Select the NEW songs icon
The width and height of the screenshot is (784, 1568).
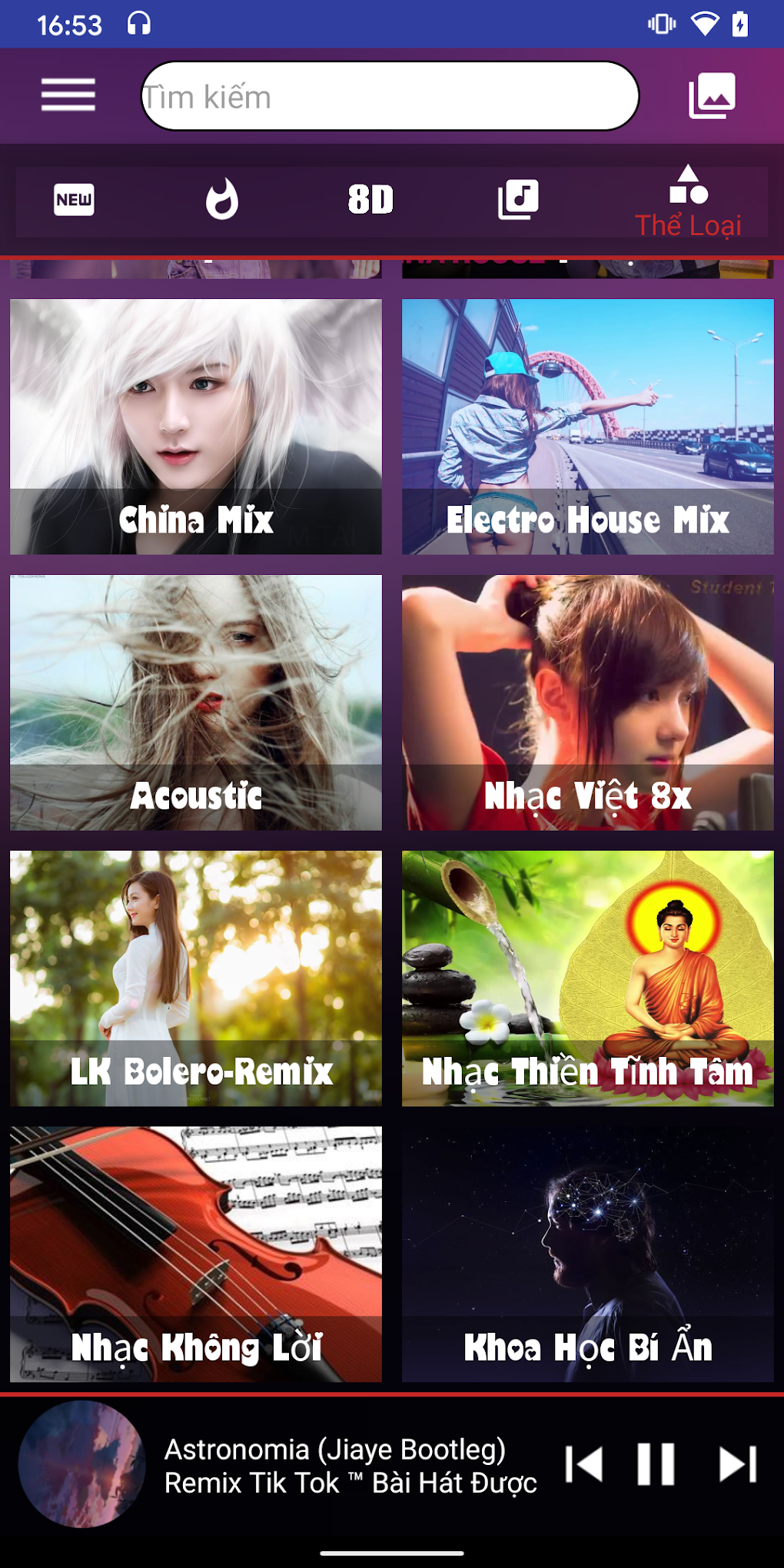[x=74, y=198]
